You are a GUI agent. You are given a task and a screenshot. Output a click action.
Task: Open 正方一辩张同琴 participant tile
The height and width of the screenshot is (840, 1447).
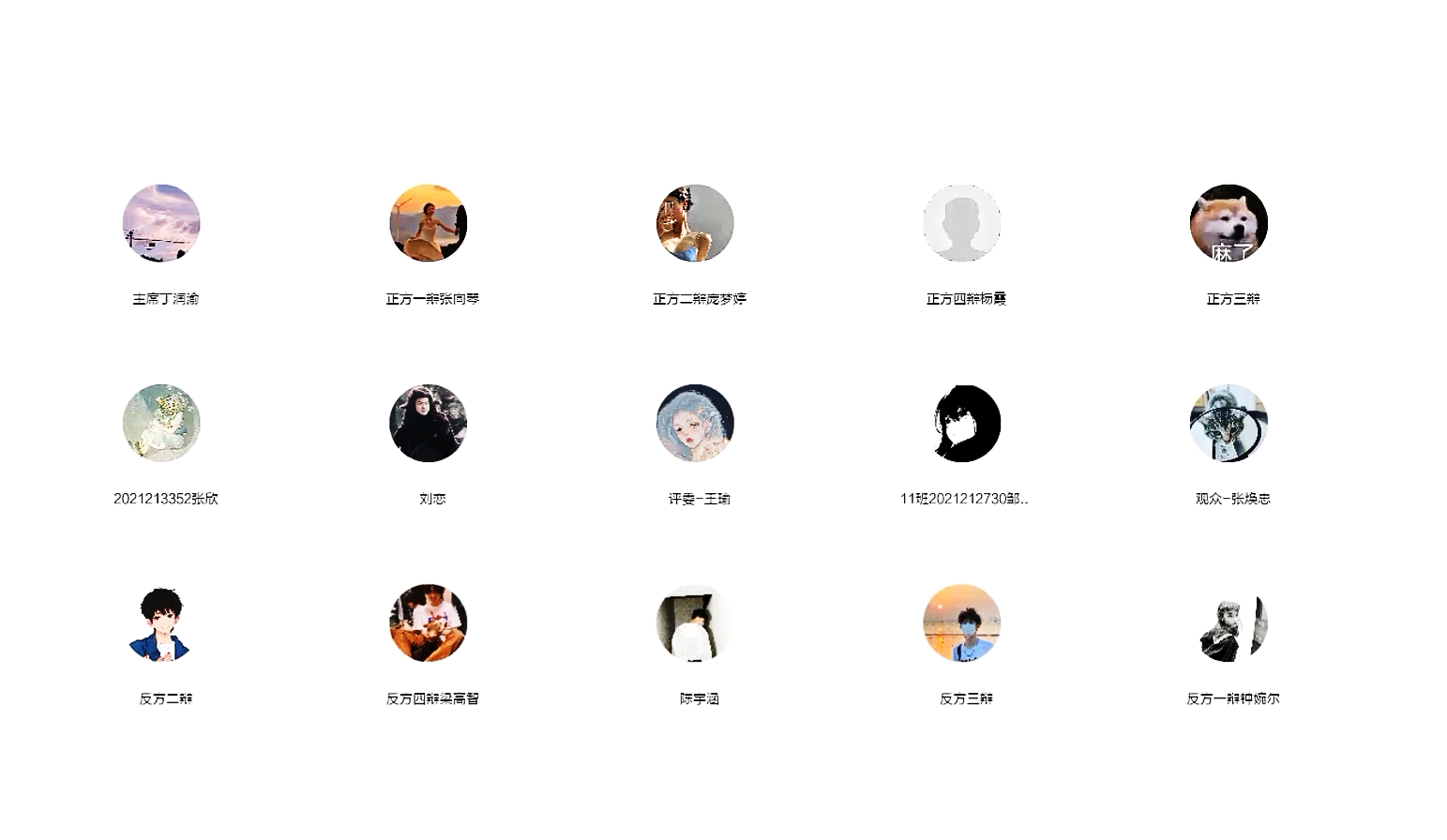point(429,223)
